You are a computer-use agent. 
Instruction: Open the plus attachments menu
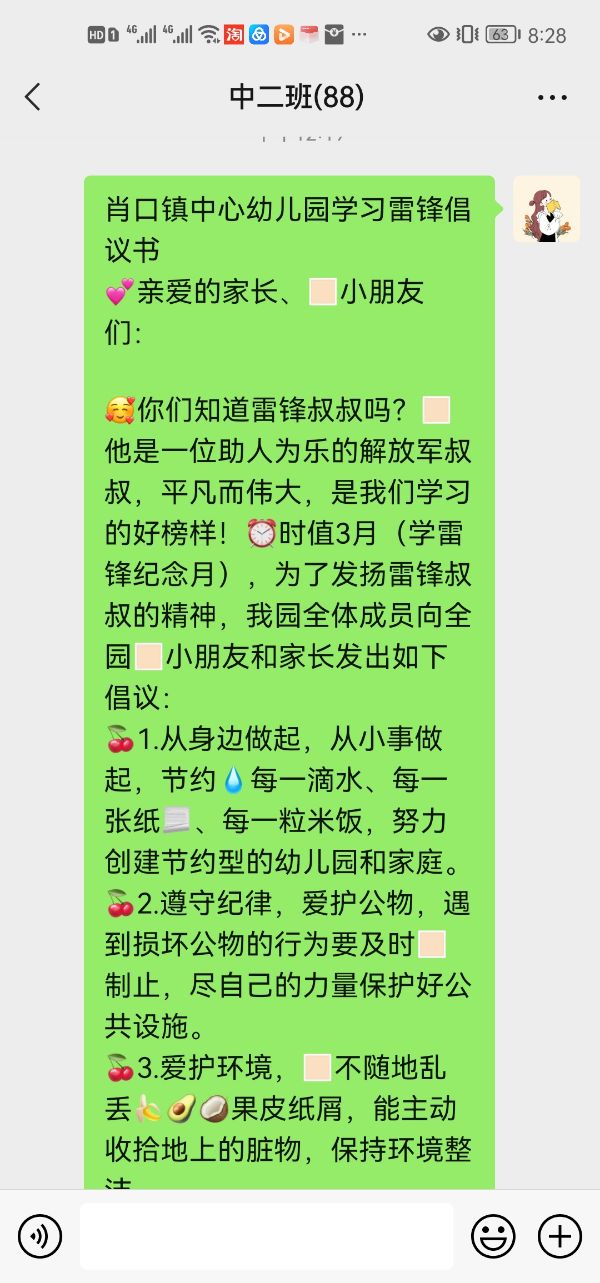(x=559, y=1236)
